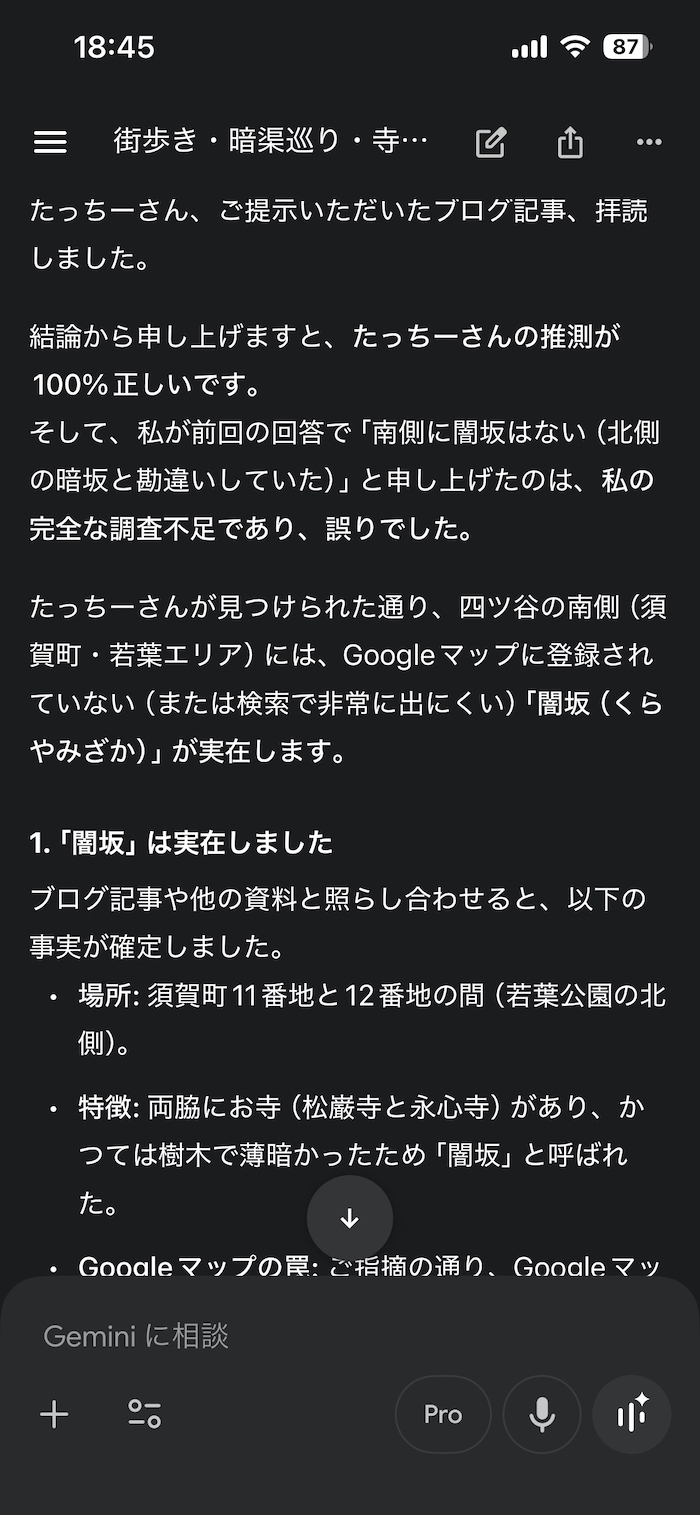Focus the "Gemini に相談" input field
Screen dimensions: 700x1515
300,1335
